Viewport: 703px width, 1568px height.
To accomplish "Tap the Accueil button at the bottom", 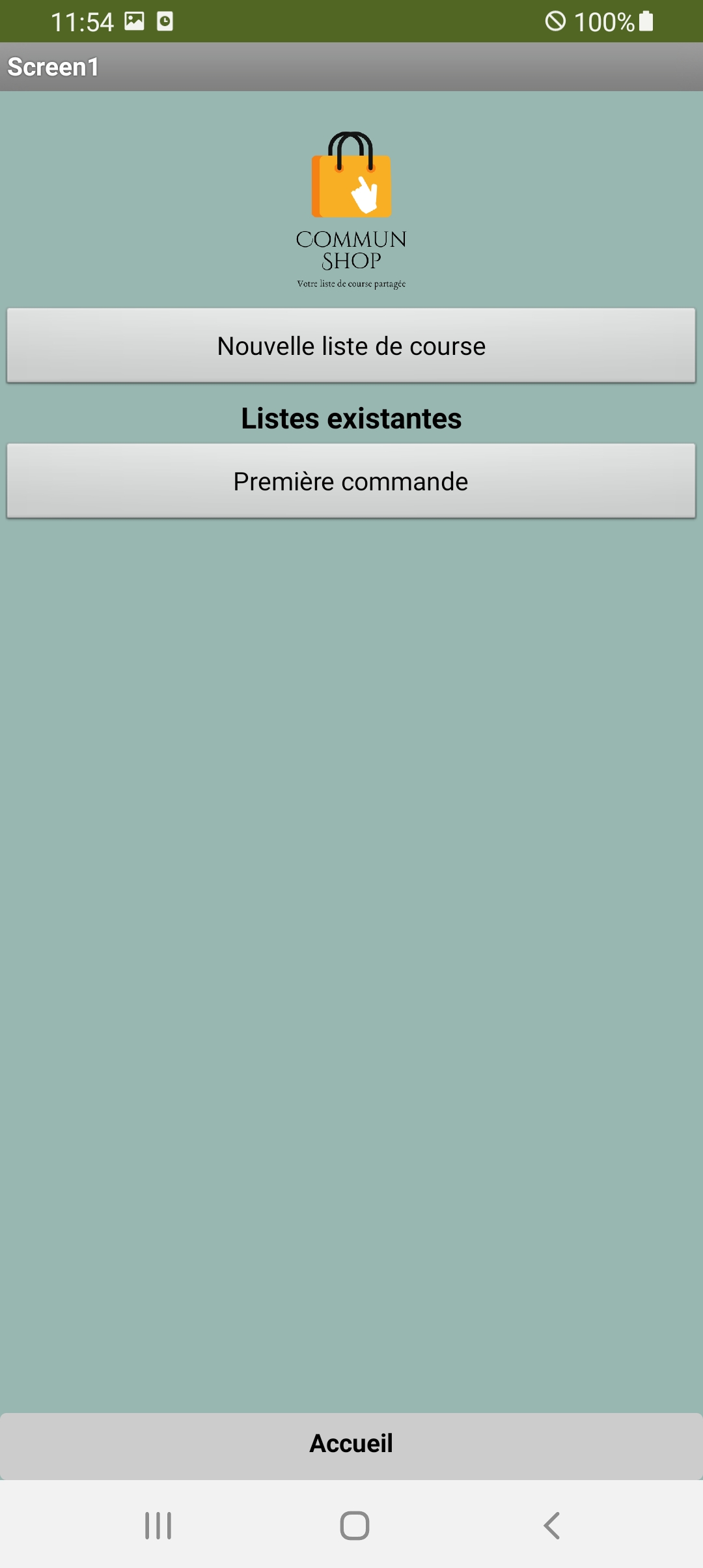I will click(x=351, y=1444).
